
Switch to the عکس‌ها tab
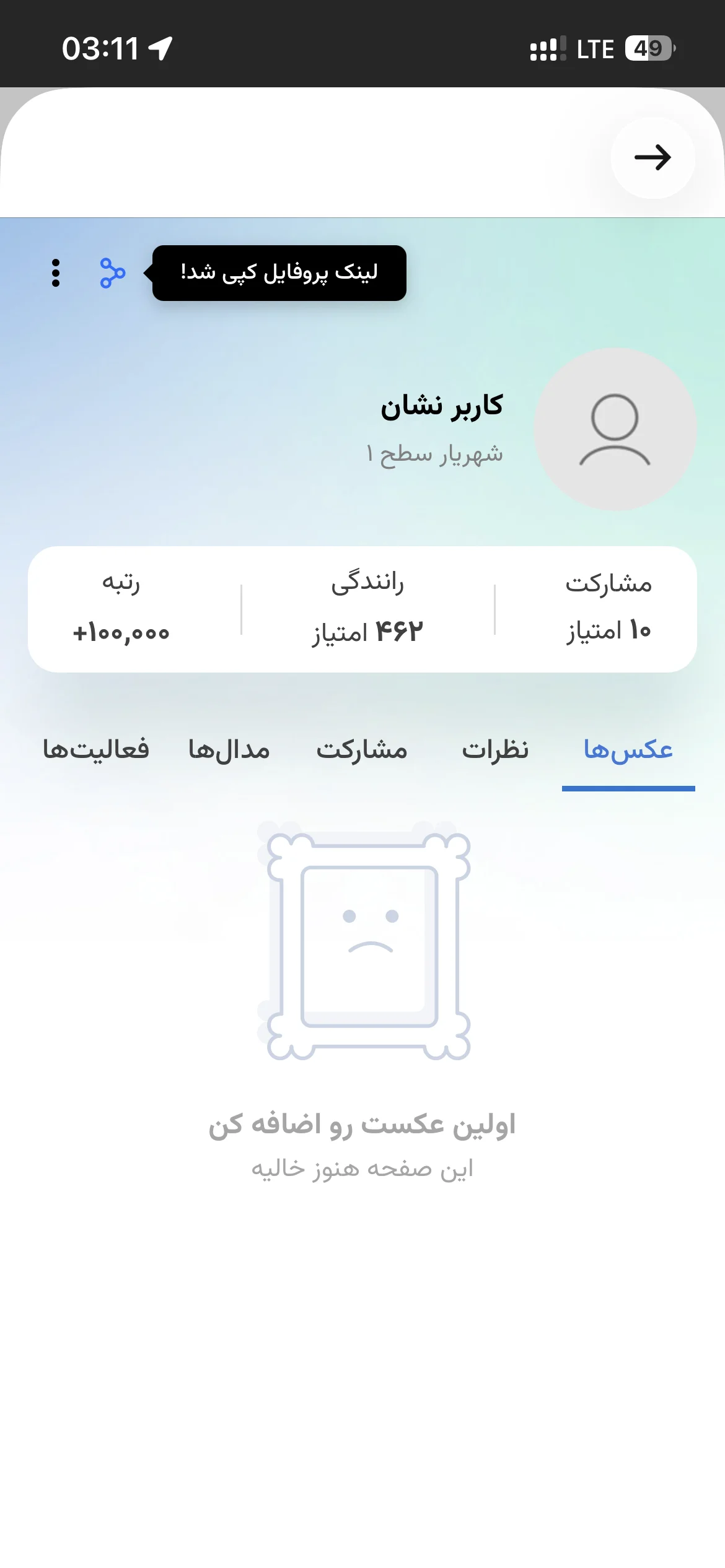point(628,750)
